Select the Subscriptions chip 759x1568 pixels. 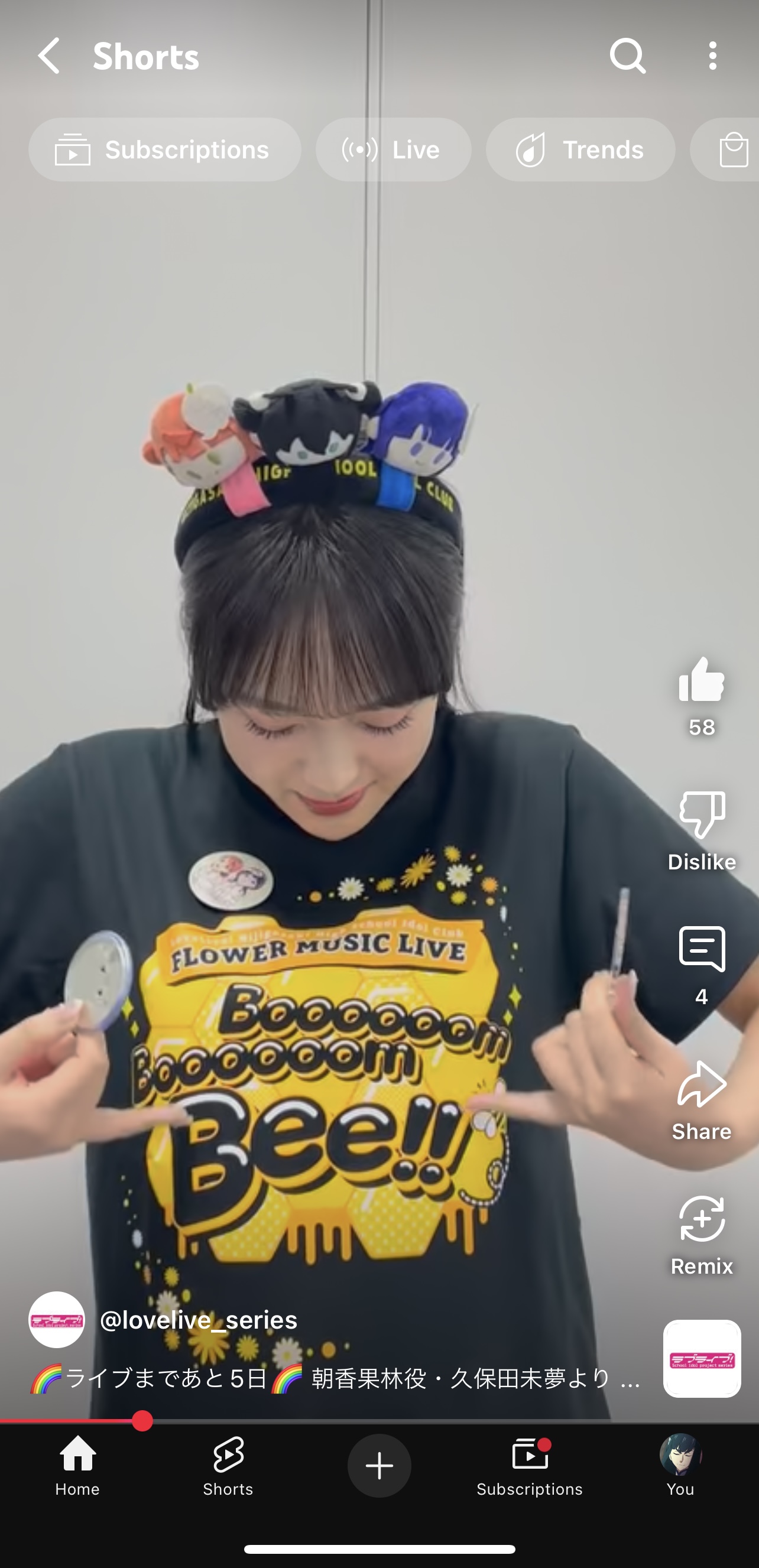[164, 150]
